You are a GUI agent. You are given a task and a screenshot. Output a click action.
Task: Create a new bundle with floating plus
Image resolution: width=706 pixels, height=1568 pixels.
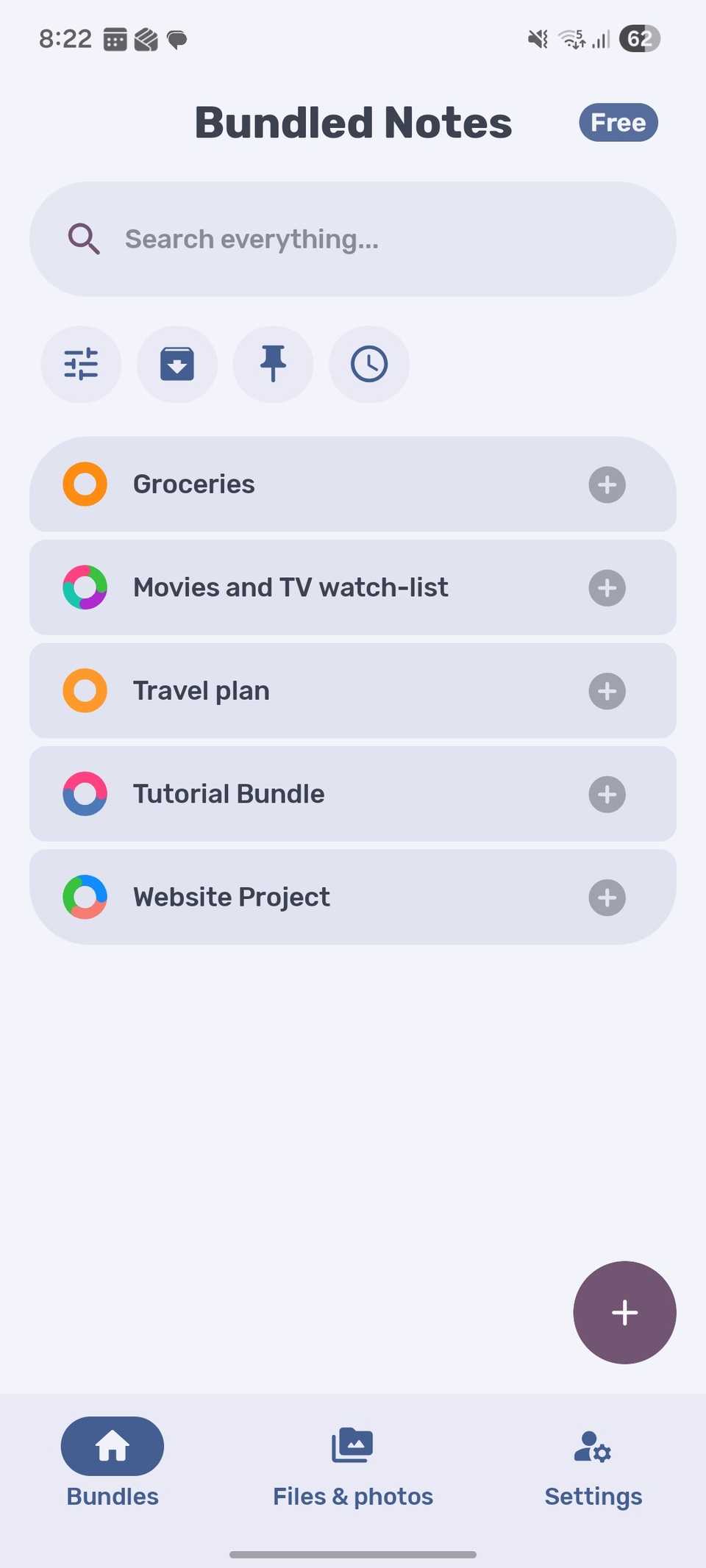[624, 1312]
